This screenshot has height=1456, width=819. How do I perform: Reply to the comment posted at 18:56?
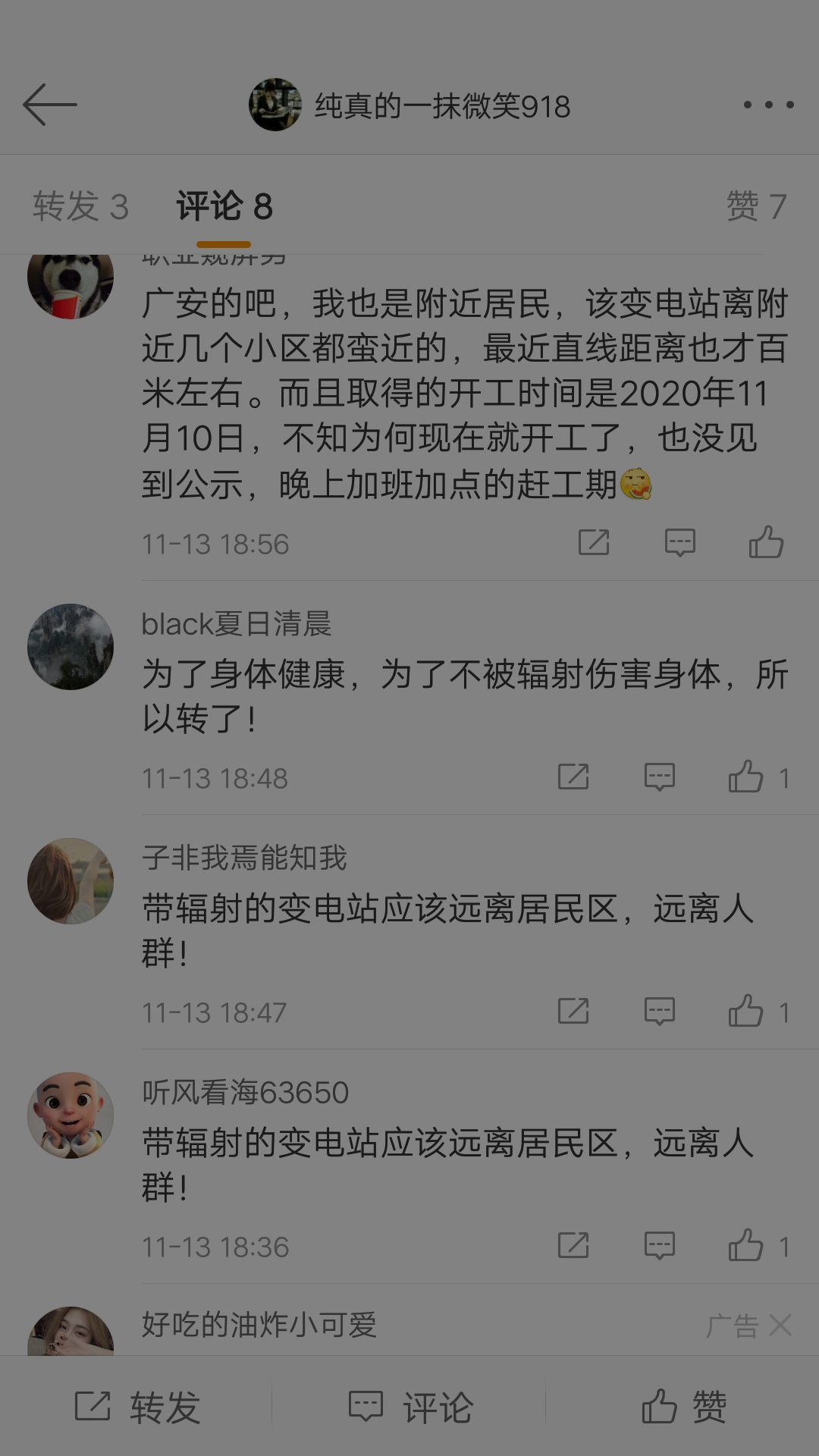click(x=679, y=543)
